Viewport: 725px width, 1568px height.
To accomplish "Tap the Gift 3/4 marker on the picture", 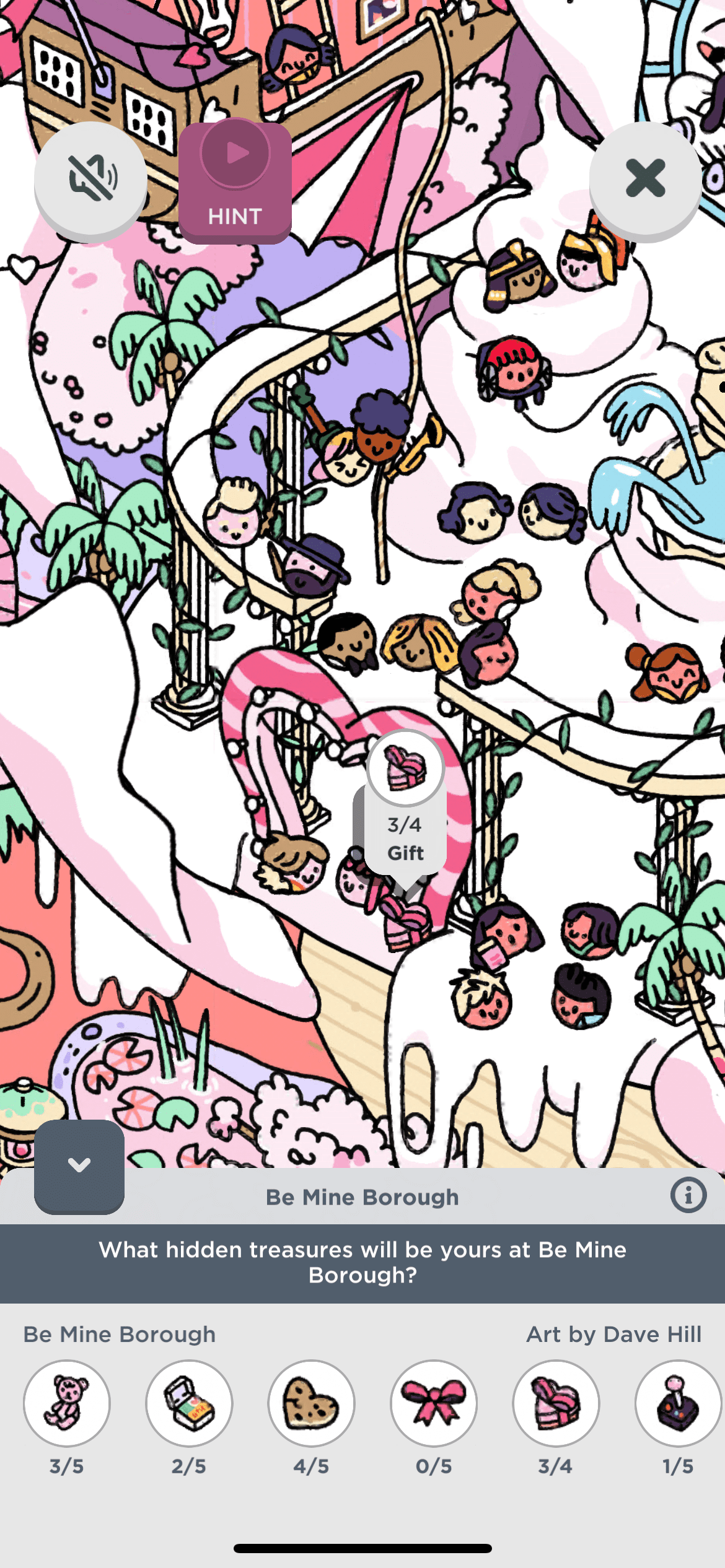I will pos(405,805).
